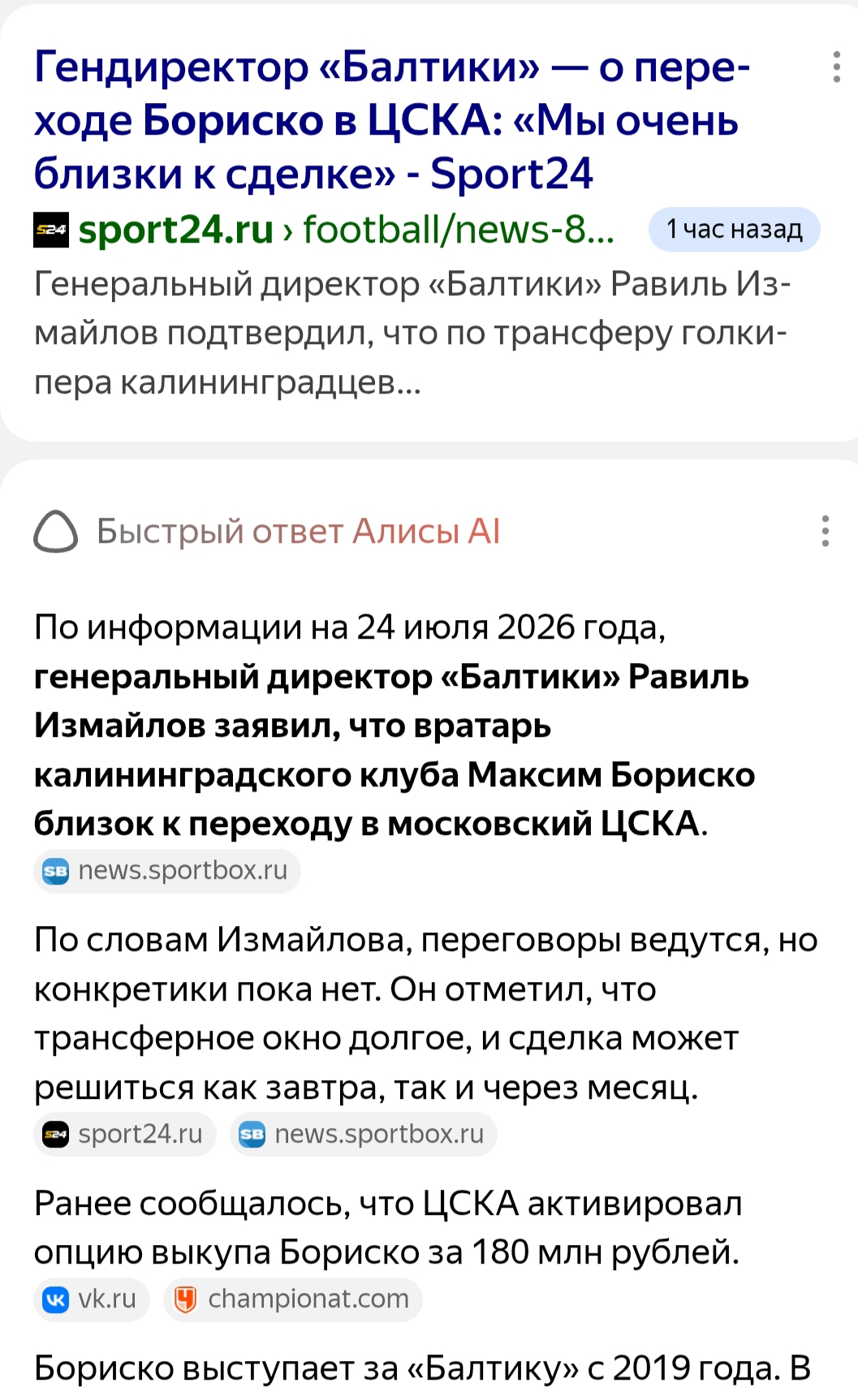Viewport: 858px width, 1400px height.
Task: Open the news.sportbox.ru chip beside the sport24.ru chip
Action: pyautogui.click(x=364, y=1134)
